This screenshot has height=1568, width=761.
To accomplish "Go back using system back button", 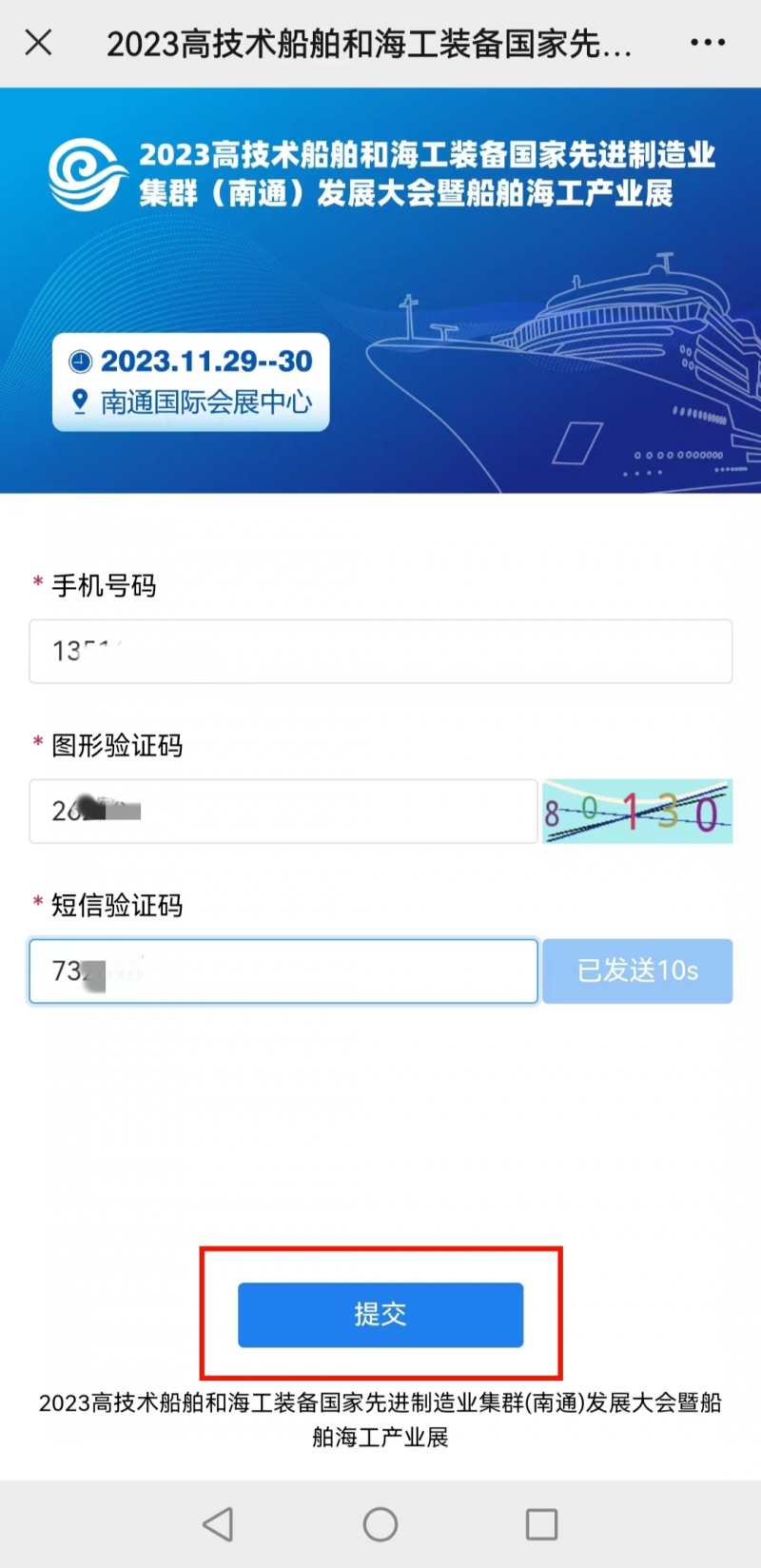I will tap(218, 1524).
